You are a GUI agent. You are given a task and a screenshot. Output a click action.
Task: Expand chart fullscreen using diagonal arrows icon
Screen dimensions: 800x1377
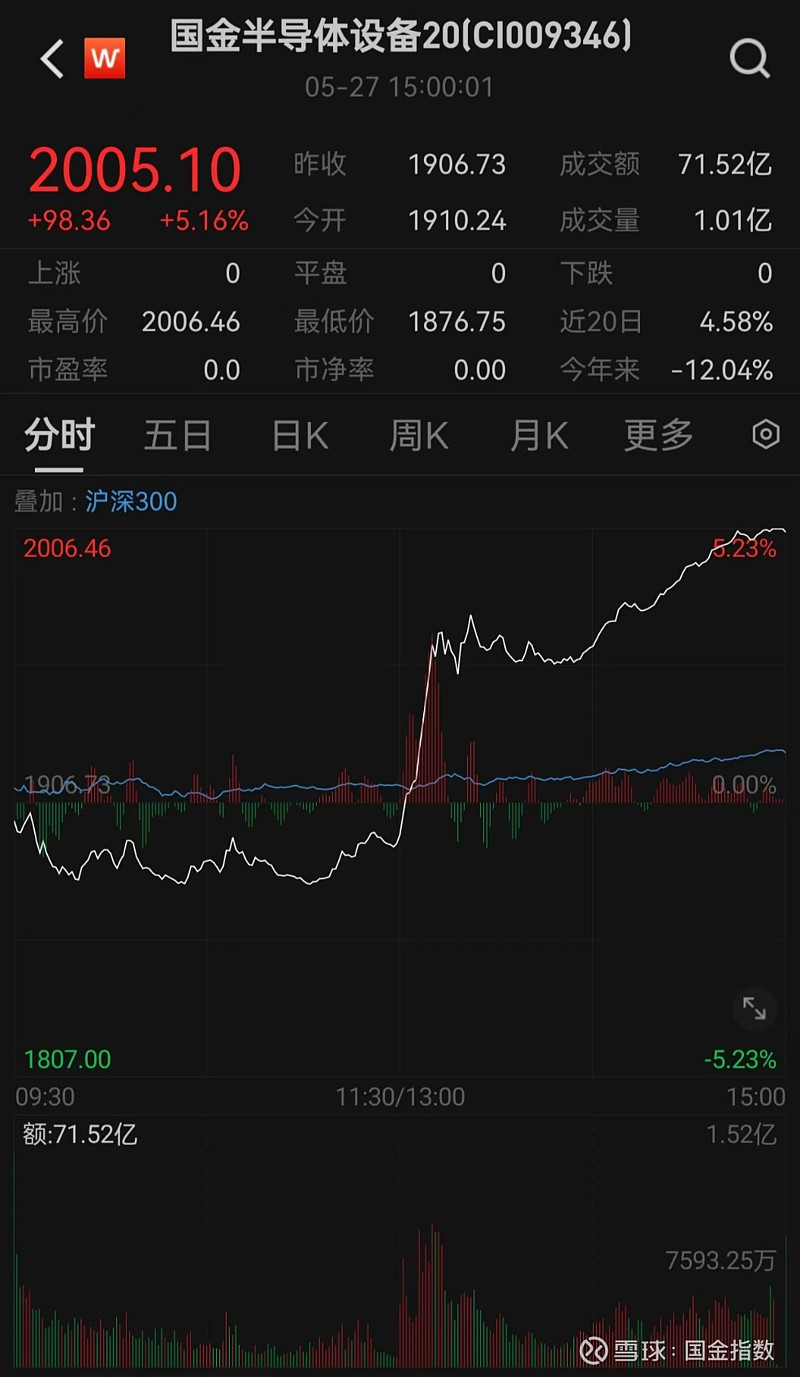(755, 1008)
